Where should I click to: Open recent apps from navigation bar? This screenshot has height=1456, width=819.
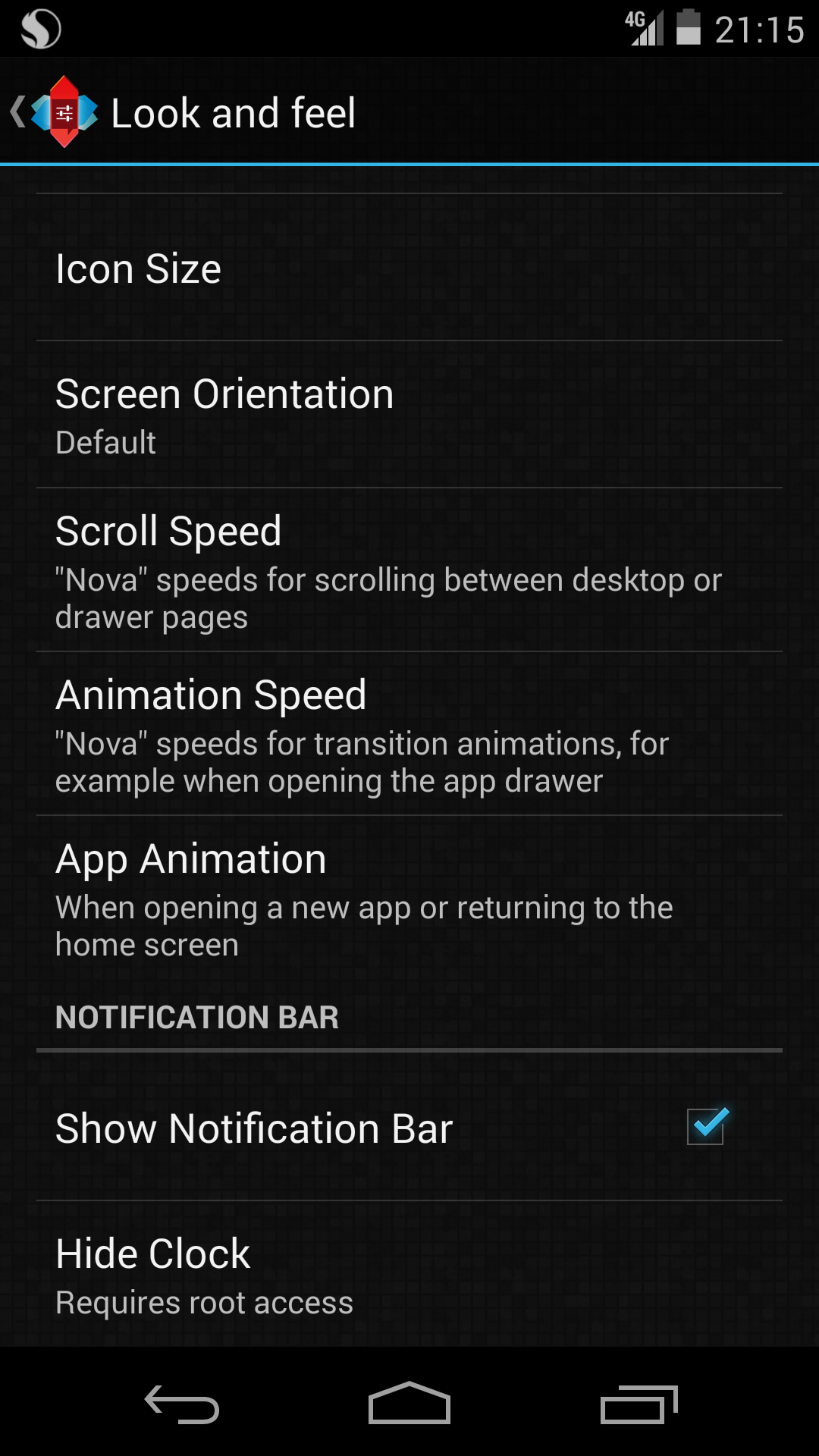point(639,1404)
